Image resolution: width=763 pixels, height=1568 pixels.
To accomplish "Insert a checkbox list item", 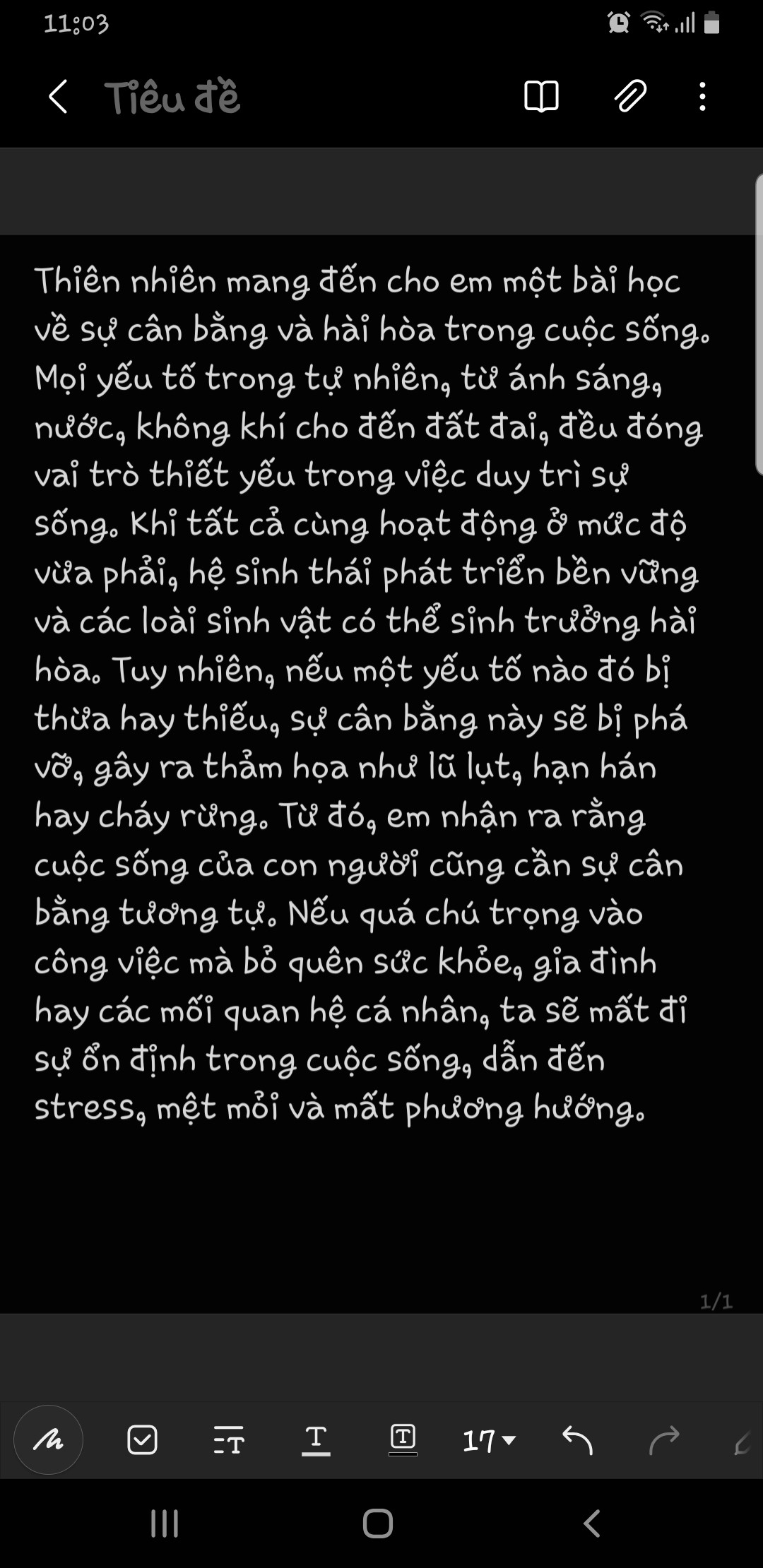I will [142, 1439].
